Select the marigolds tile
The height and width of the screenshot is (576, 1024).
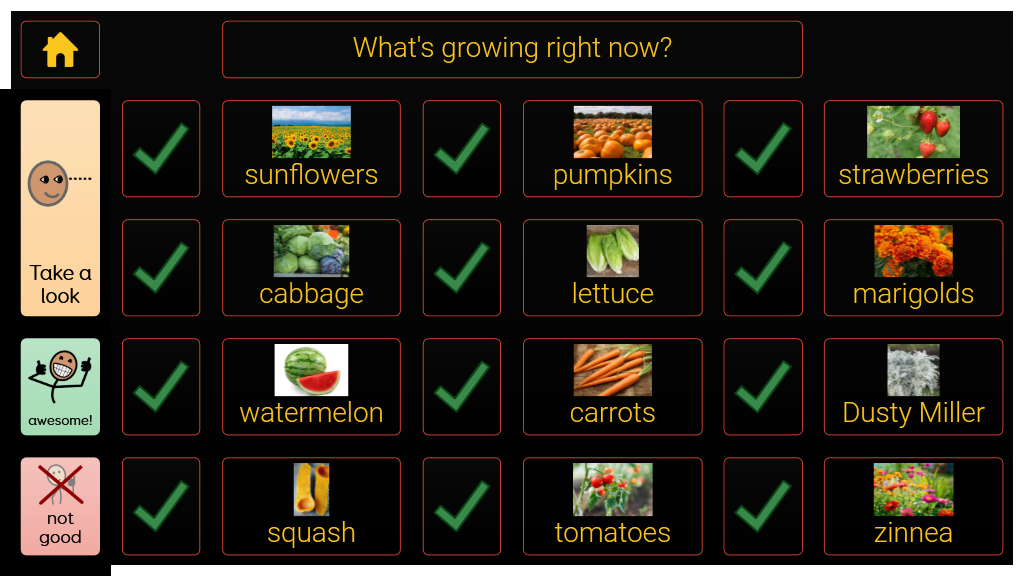pyautogui.click(x=913, y=268)
